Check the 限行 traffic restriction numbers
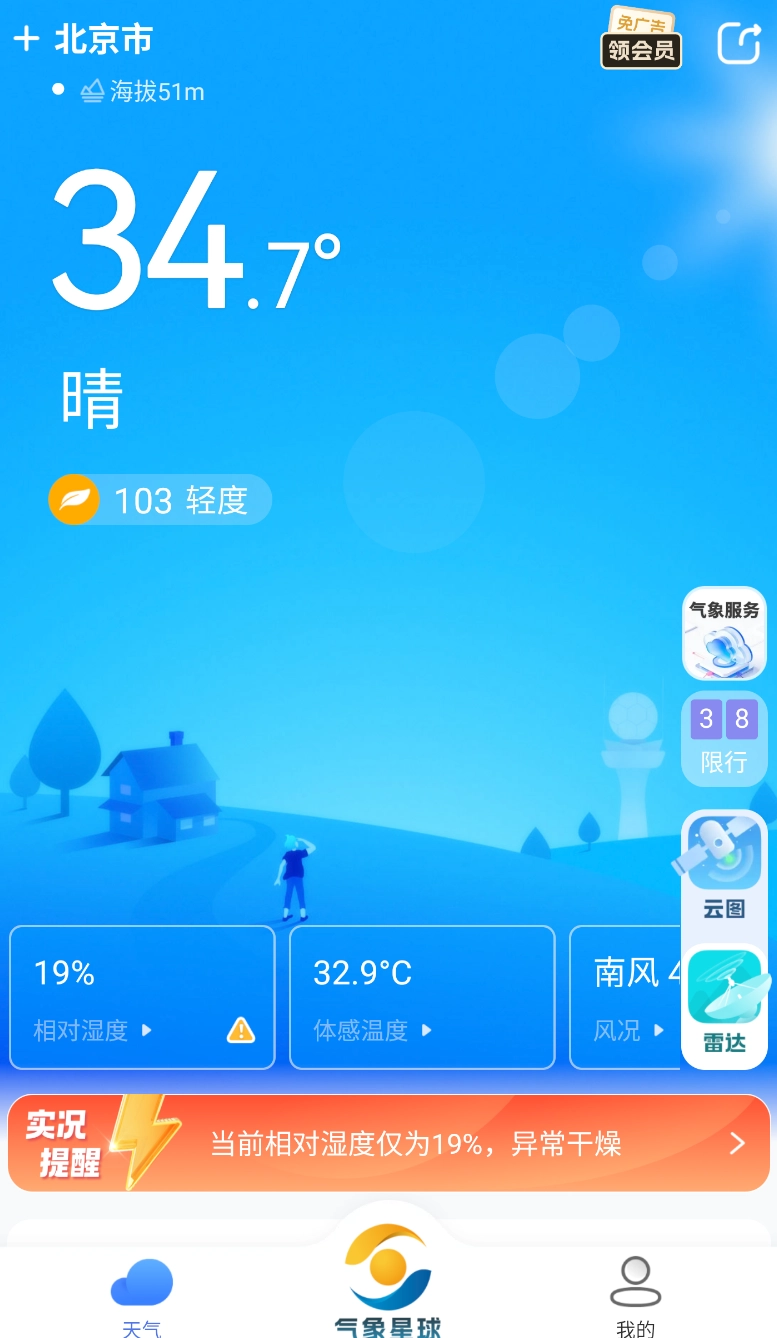777x1338 pixels. tap(724, 738)
